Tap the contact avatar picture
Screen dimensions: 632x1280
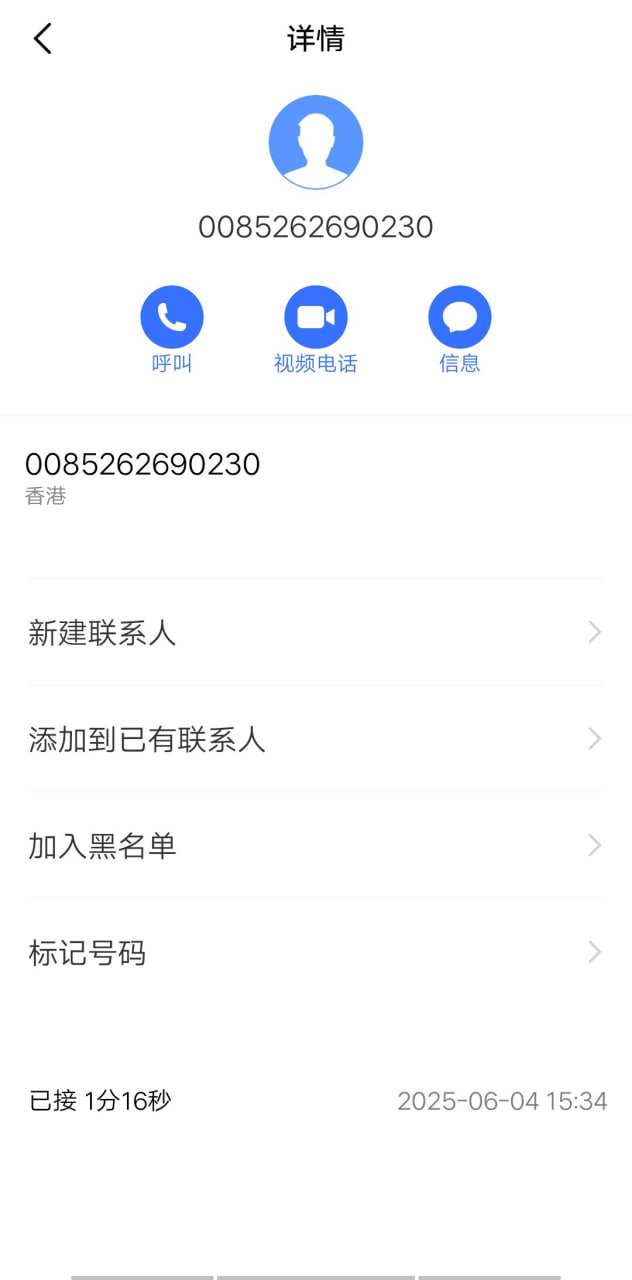316,142
